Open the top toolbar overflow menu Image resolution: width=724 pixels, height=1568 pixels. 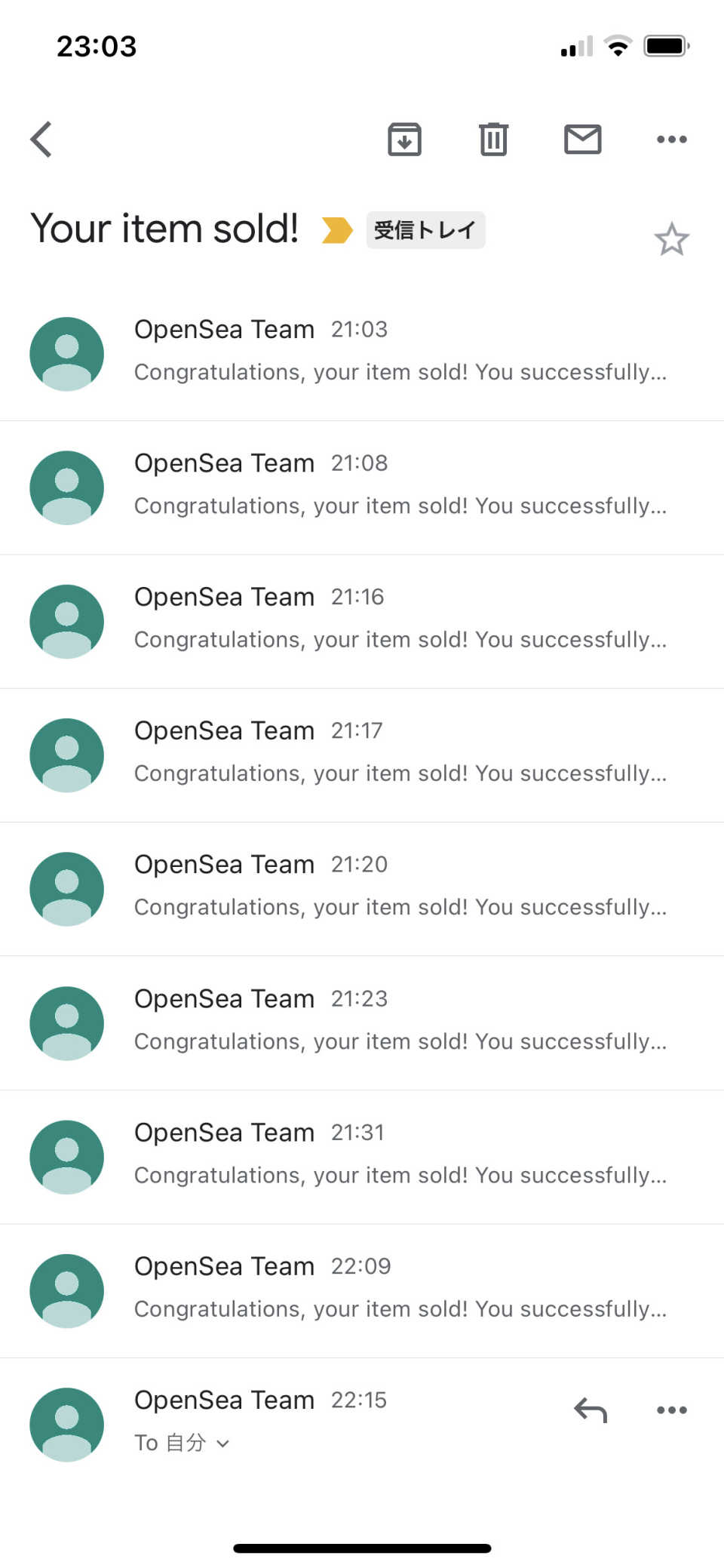672,140
